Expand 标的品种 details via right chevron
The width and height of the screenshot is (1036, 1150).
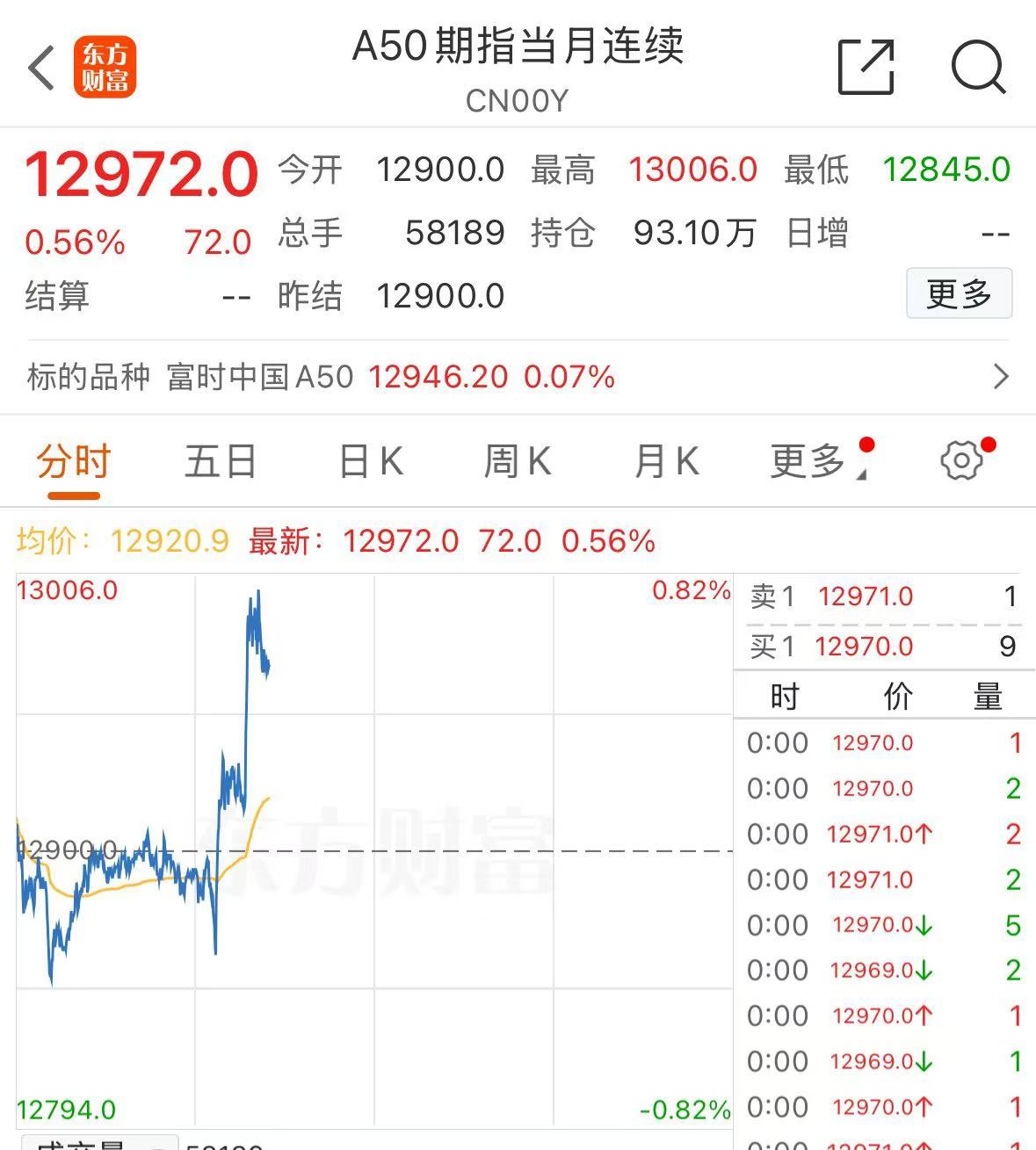[1000, 376]
